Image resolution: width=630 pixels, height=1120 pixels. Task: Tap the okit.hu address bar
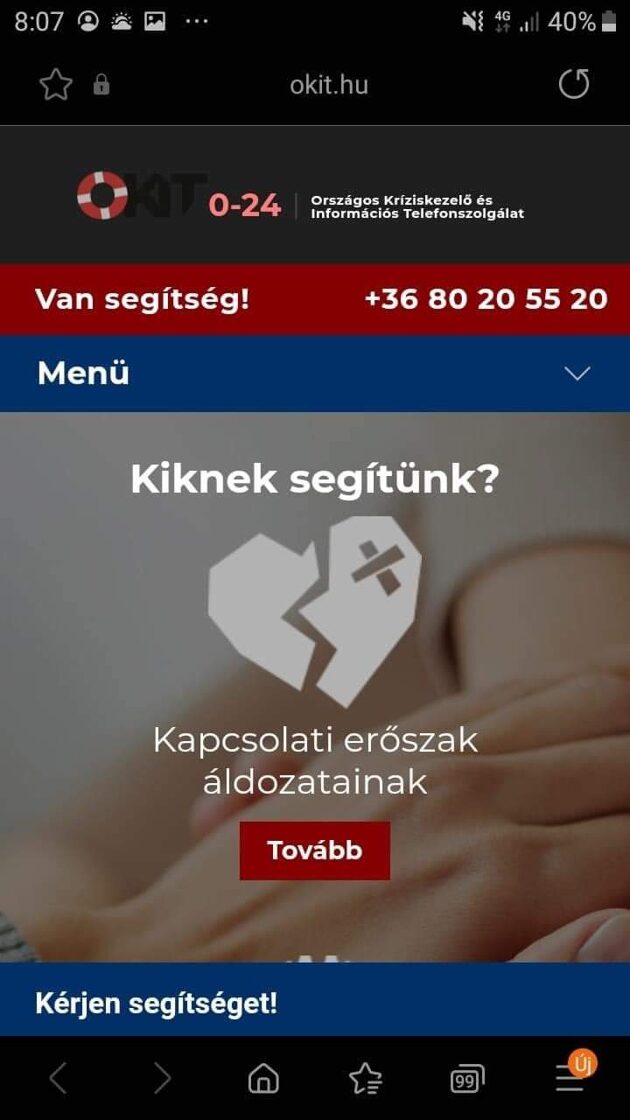coord(329,85)
